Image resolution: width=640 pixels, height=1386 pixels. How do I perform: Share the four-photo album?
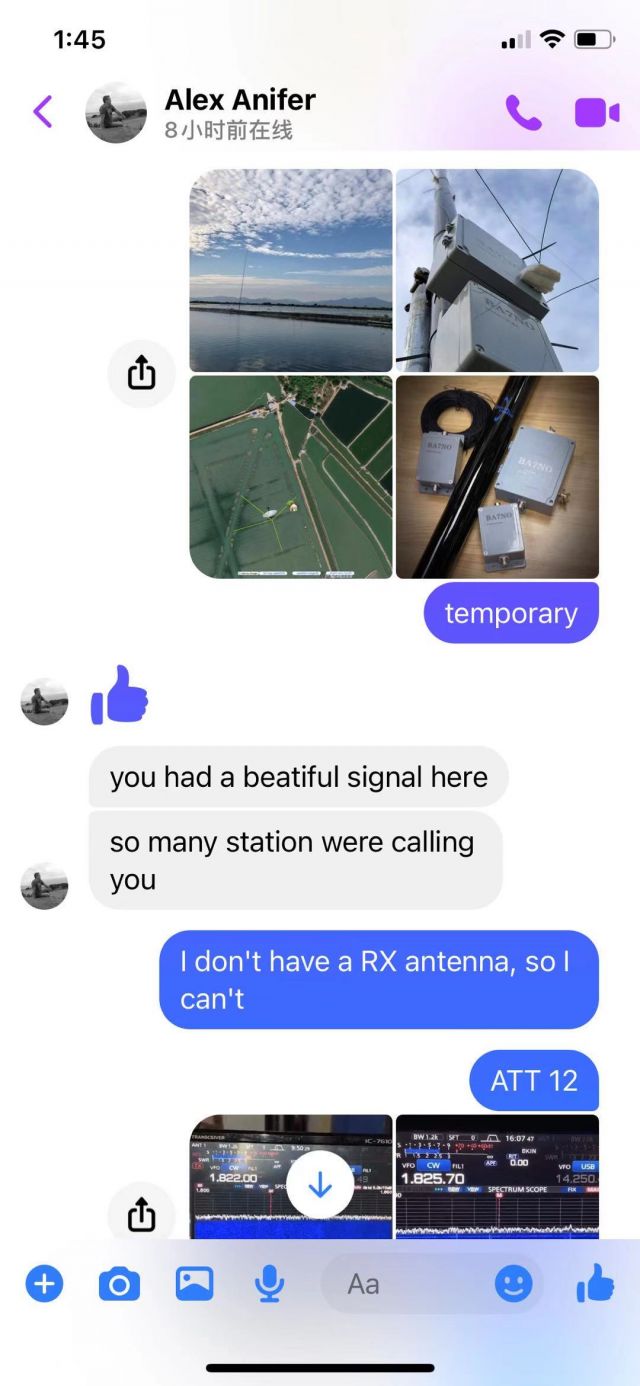coord(141,373)
